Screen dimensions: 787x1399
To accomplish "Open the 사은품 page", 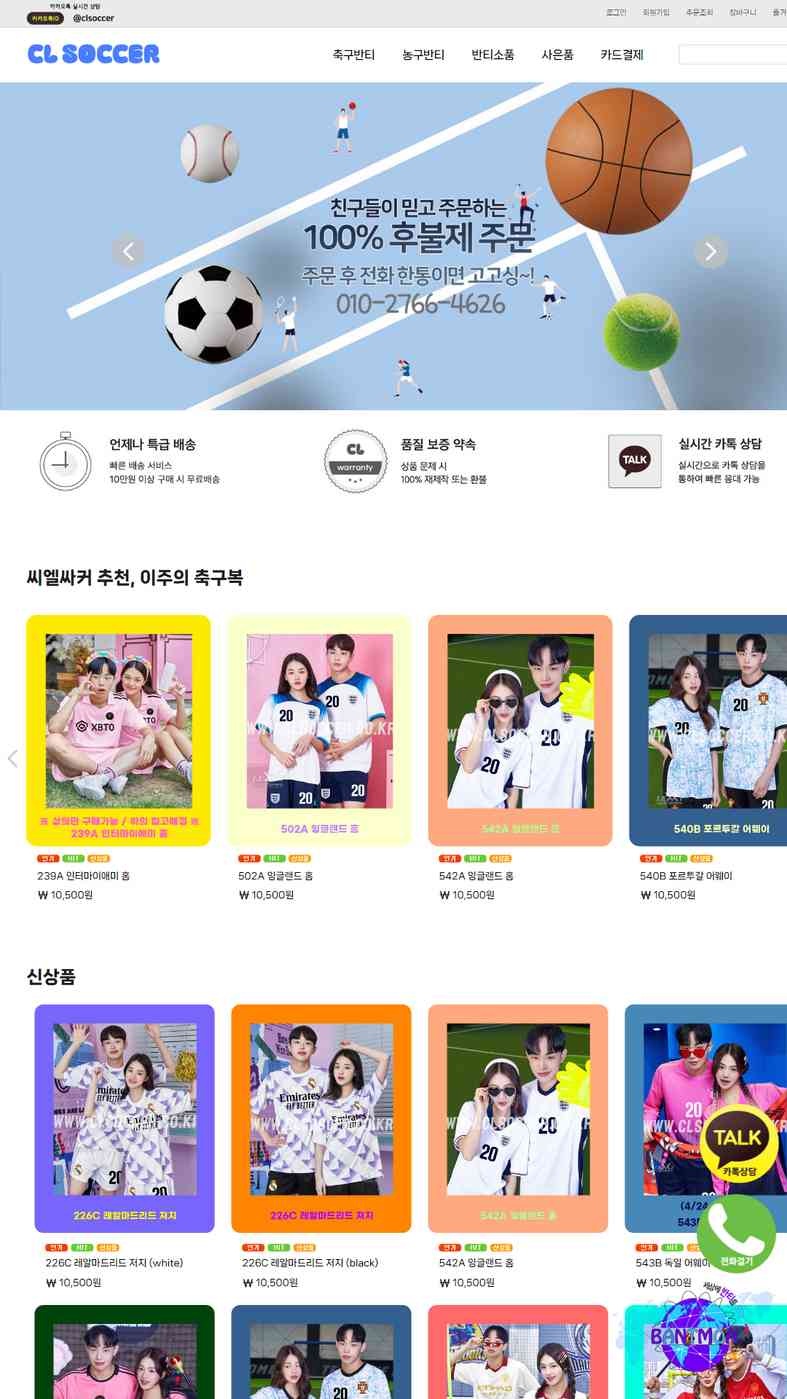I will [558, 55].
